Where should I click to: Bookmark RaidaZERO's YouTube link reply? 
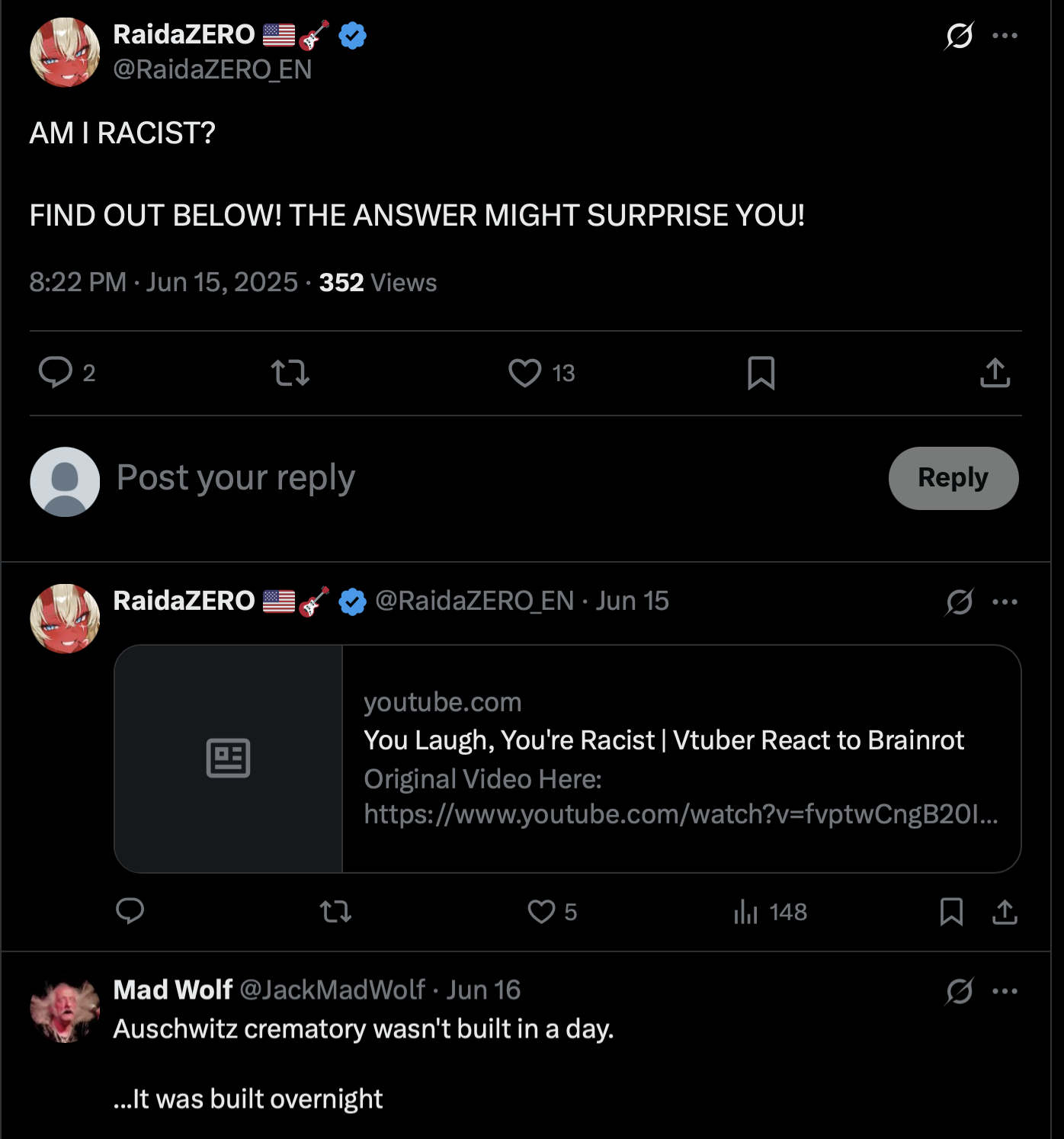951,911
